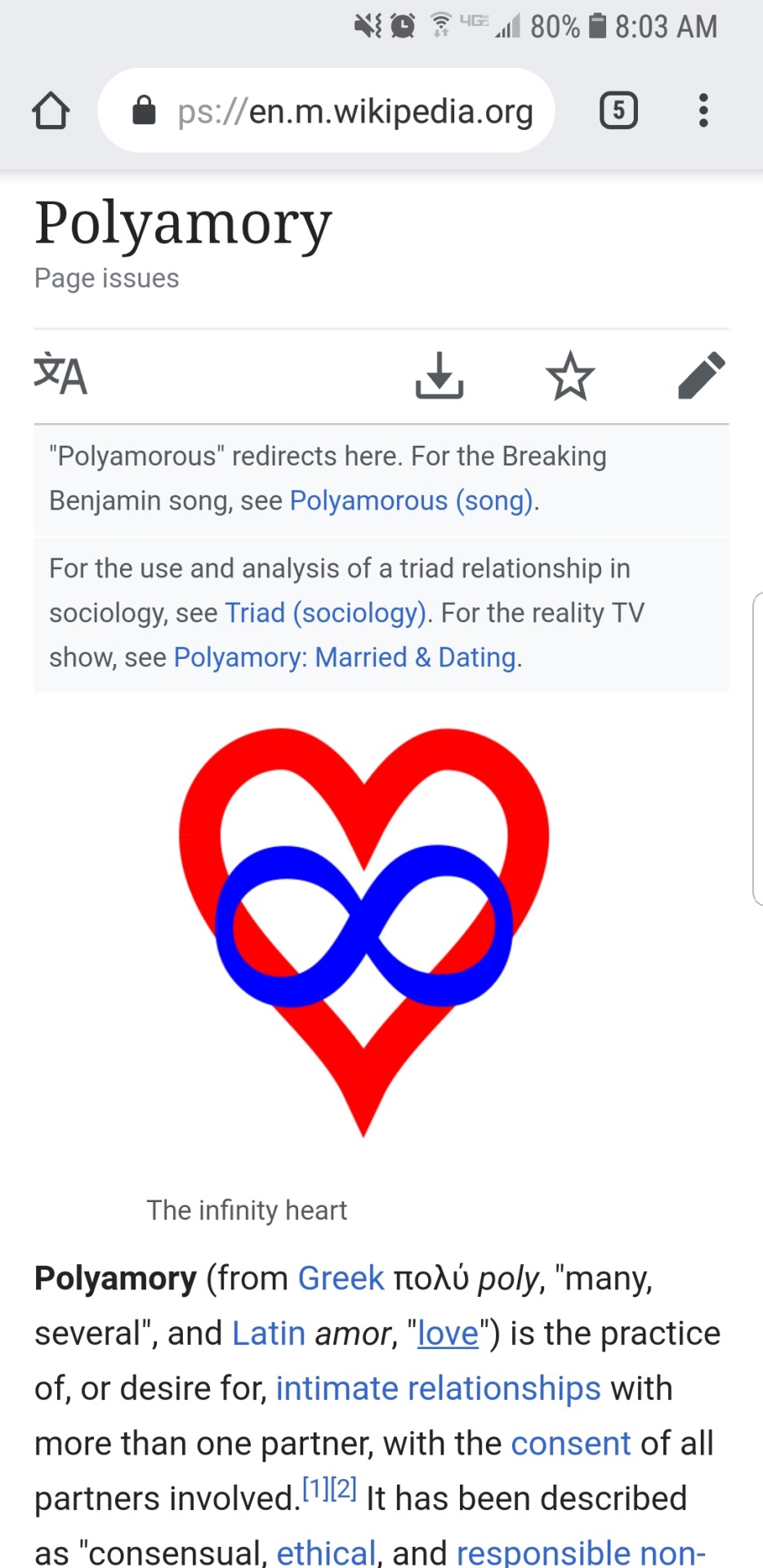This screenshot has height=1568, width=763.
Task: Open the Polyamorous (song) link
Action: [x=412, y=500]
